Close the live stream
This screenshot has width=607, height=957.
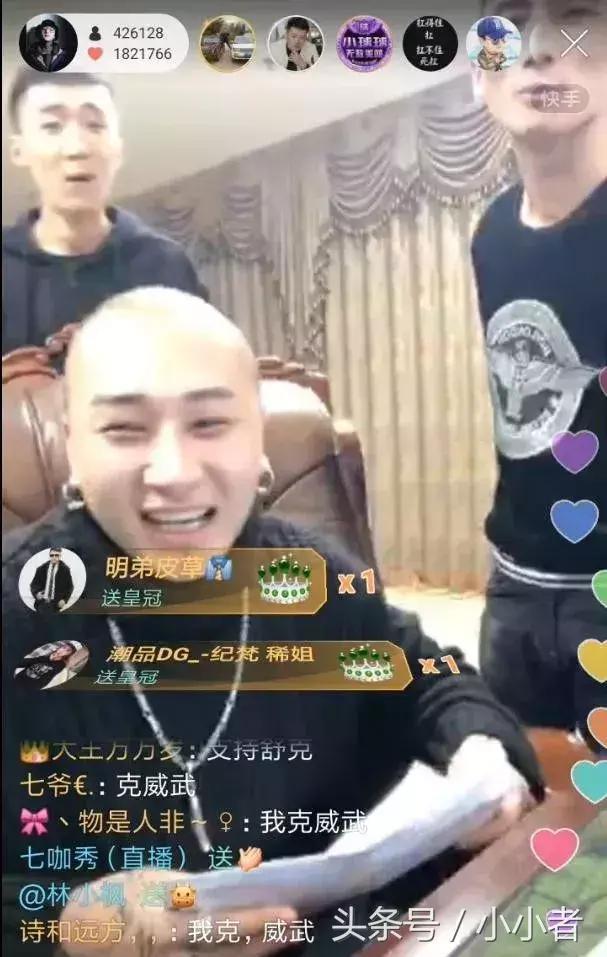tap(574, 43)
